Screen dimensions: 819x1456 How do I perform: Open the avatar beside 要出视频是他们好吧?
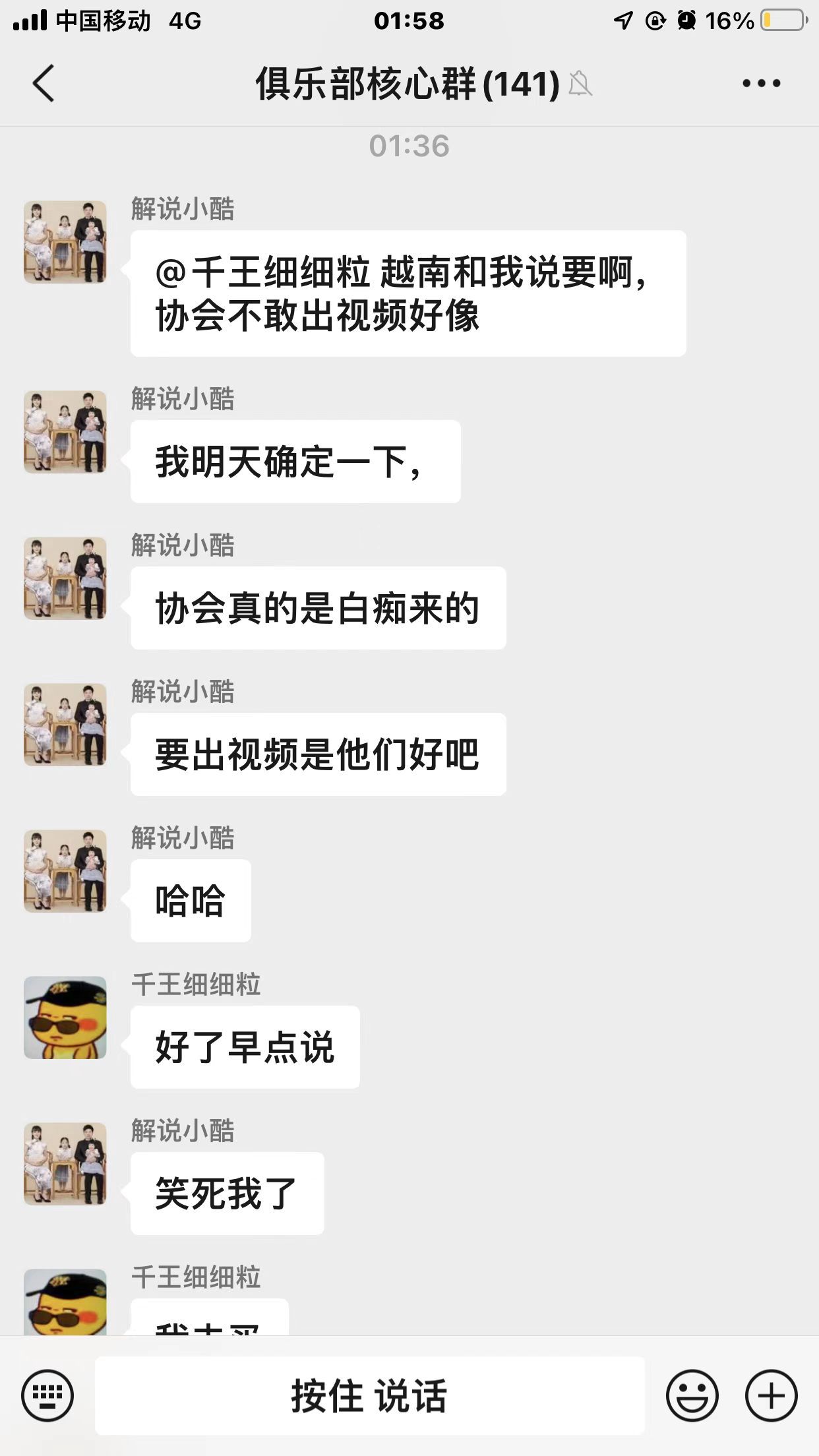pos(65,725)
